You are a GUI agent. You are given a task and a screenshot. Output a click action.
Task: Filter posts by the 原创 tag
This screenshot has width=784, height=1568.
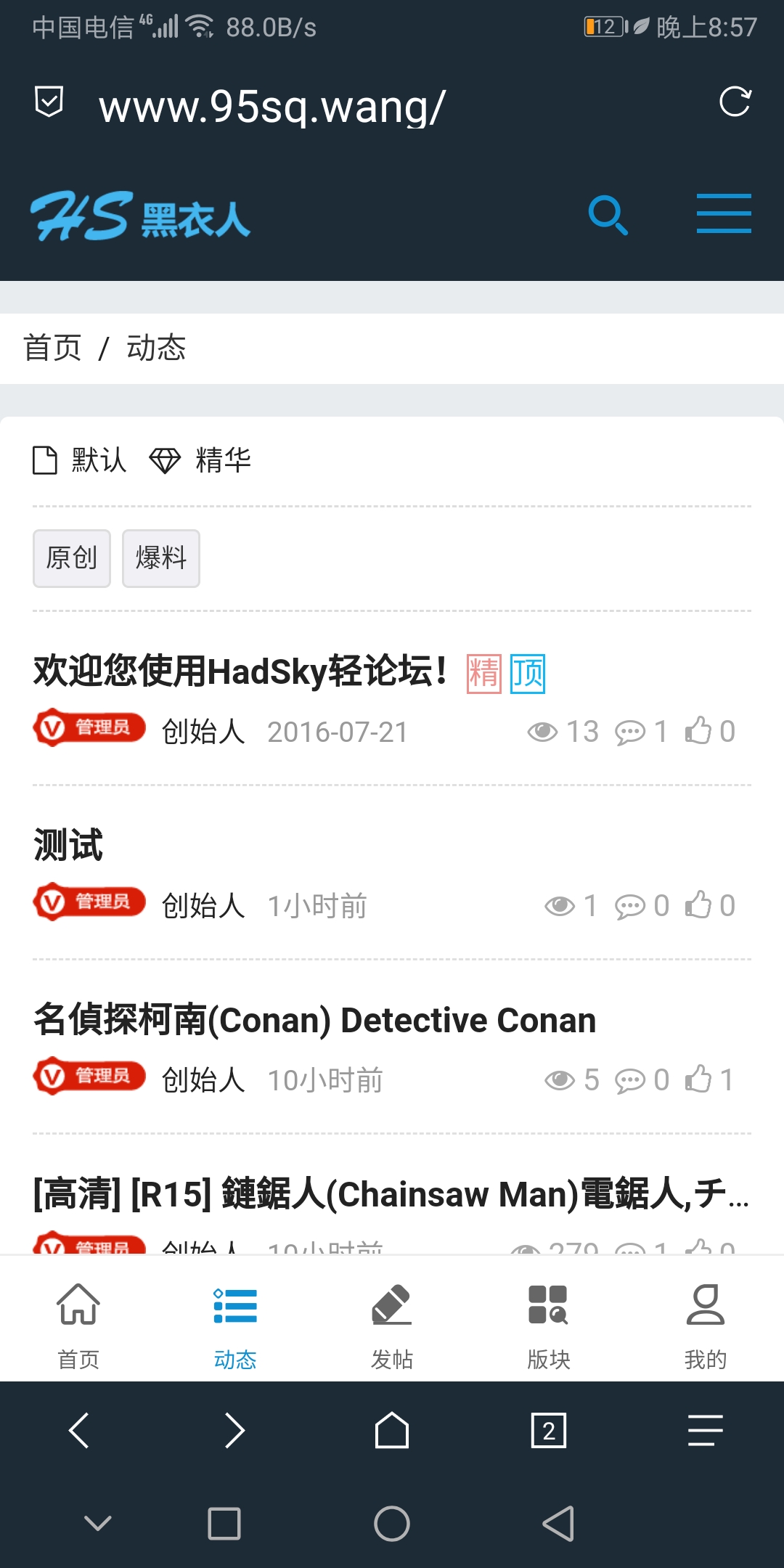(71, 558)
